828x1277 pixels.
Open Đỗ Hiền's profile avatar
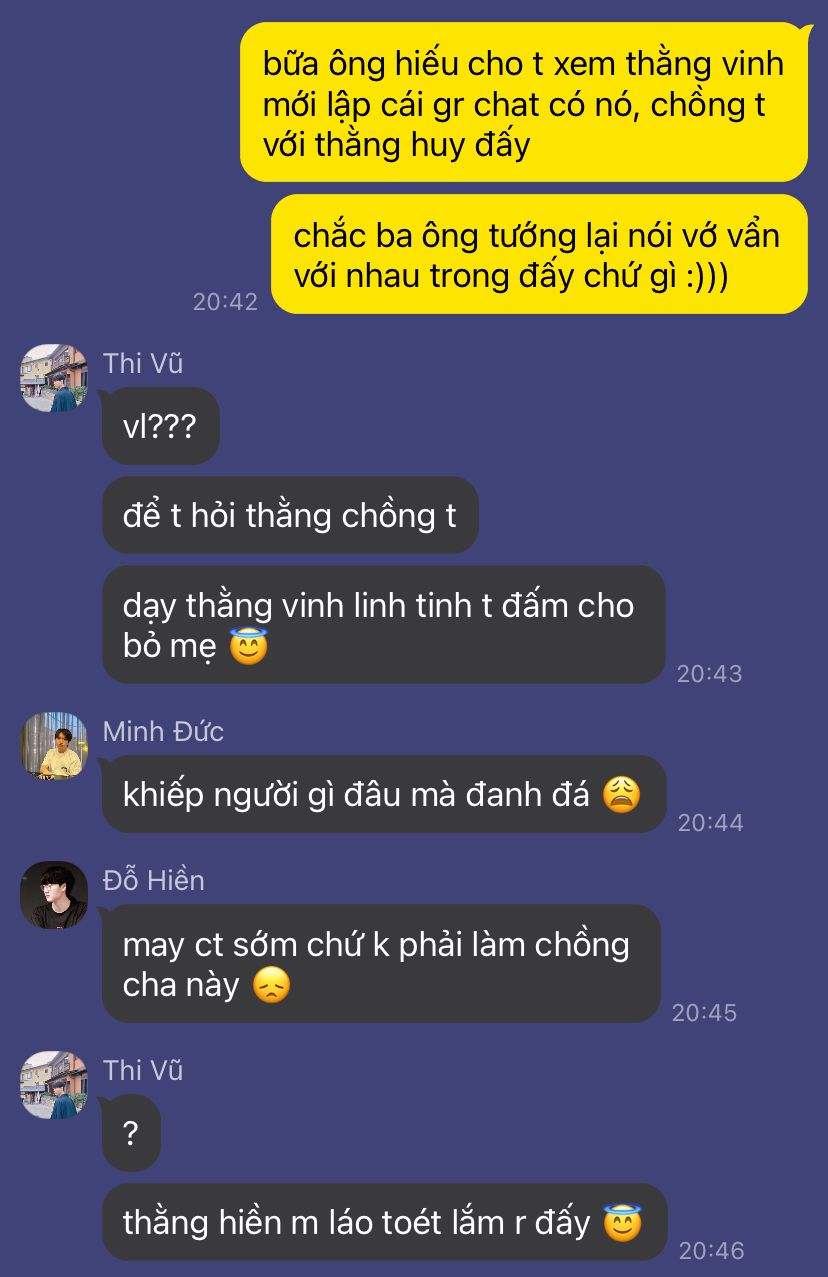click(x=54, y=895)
